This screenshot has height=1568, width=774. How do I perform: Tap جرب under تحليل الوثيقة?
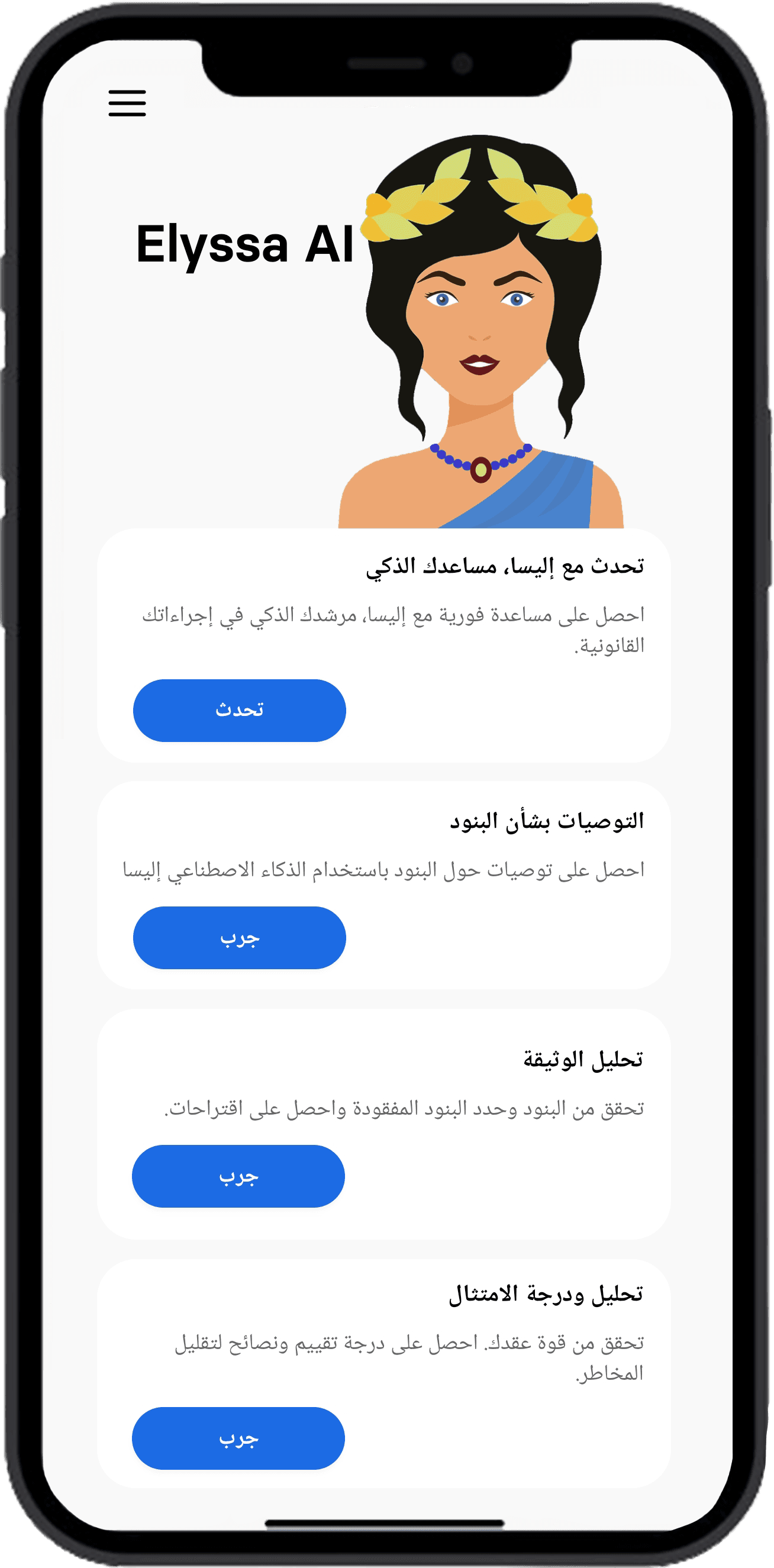point(238,1176)
